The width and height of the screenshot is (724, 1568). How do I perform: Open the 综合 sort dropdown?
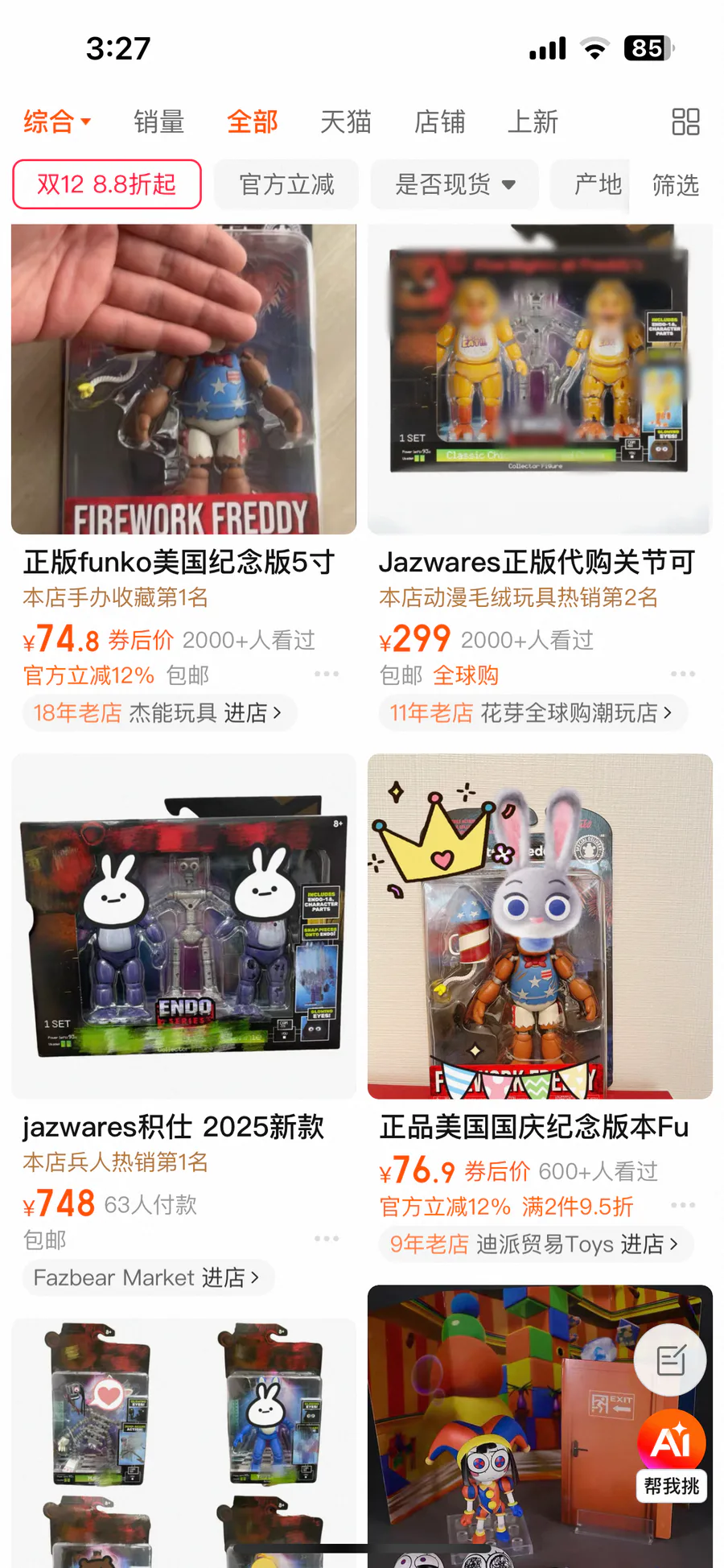(56, 122)
